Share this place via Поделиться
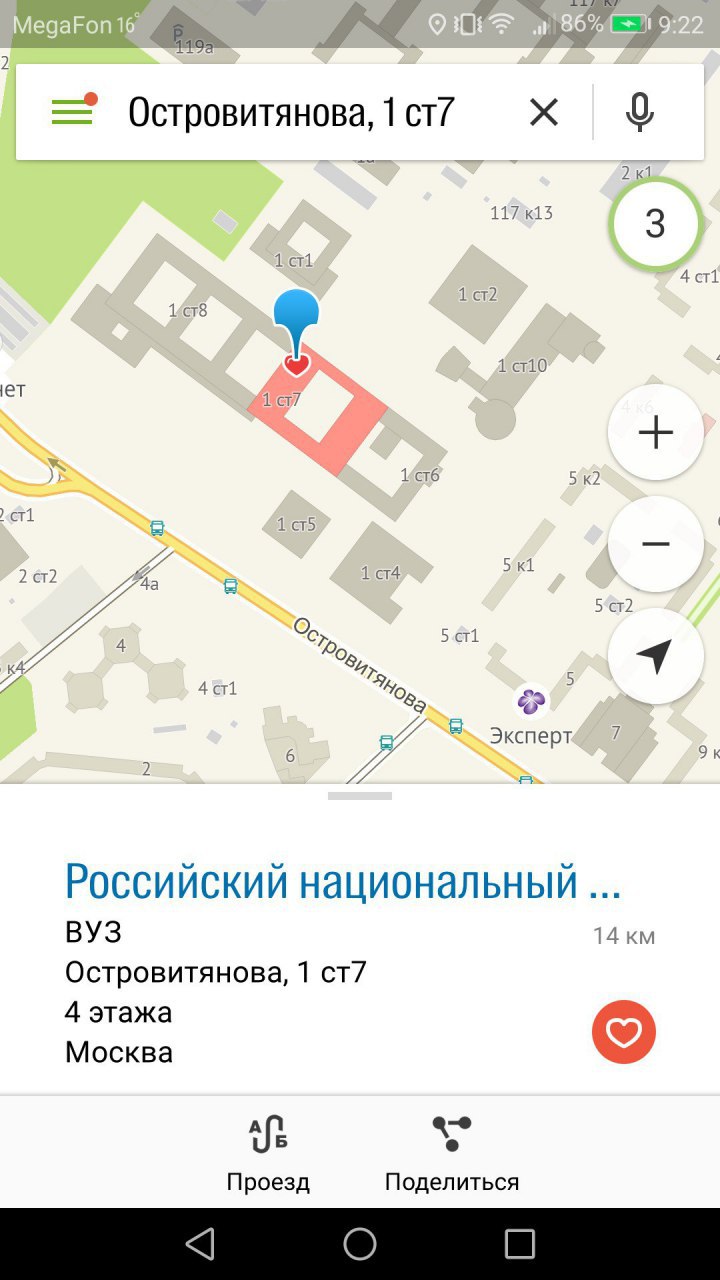 [x=452, y=1154]
